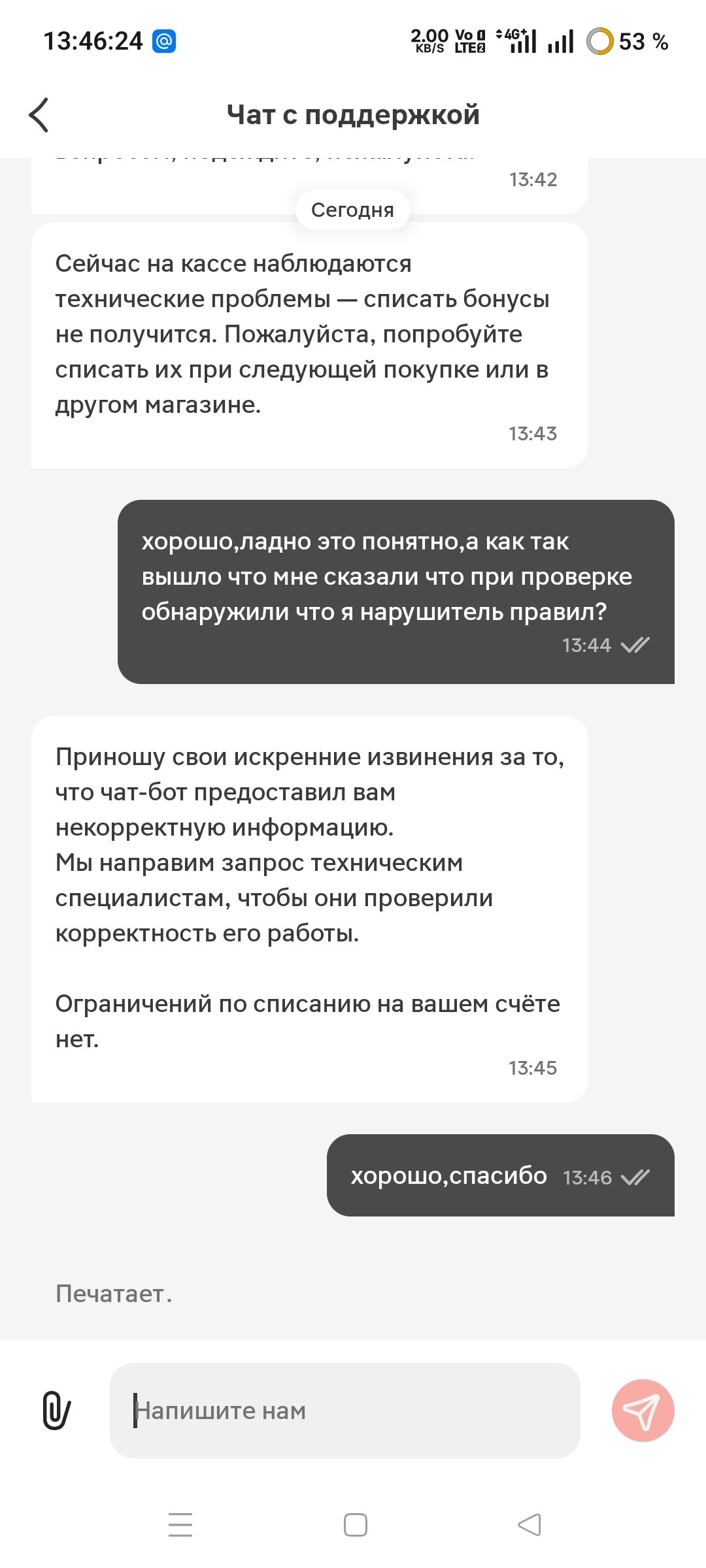
Task: Tap the system home button
Action: pos(355,1524)
